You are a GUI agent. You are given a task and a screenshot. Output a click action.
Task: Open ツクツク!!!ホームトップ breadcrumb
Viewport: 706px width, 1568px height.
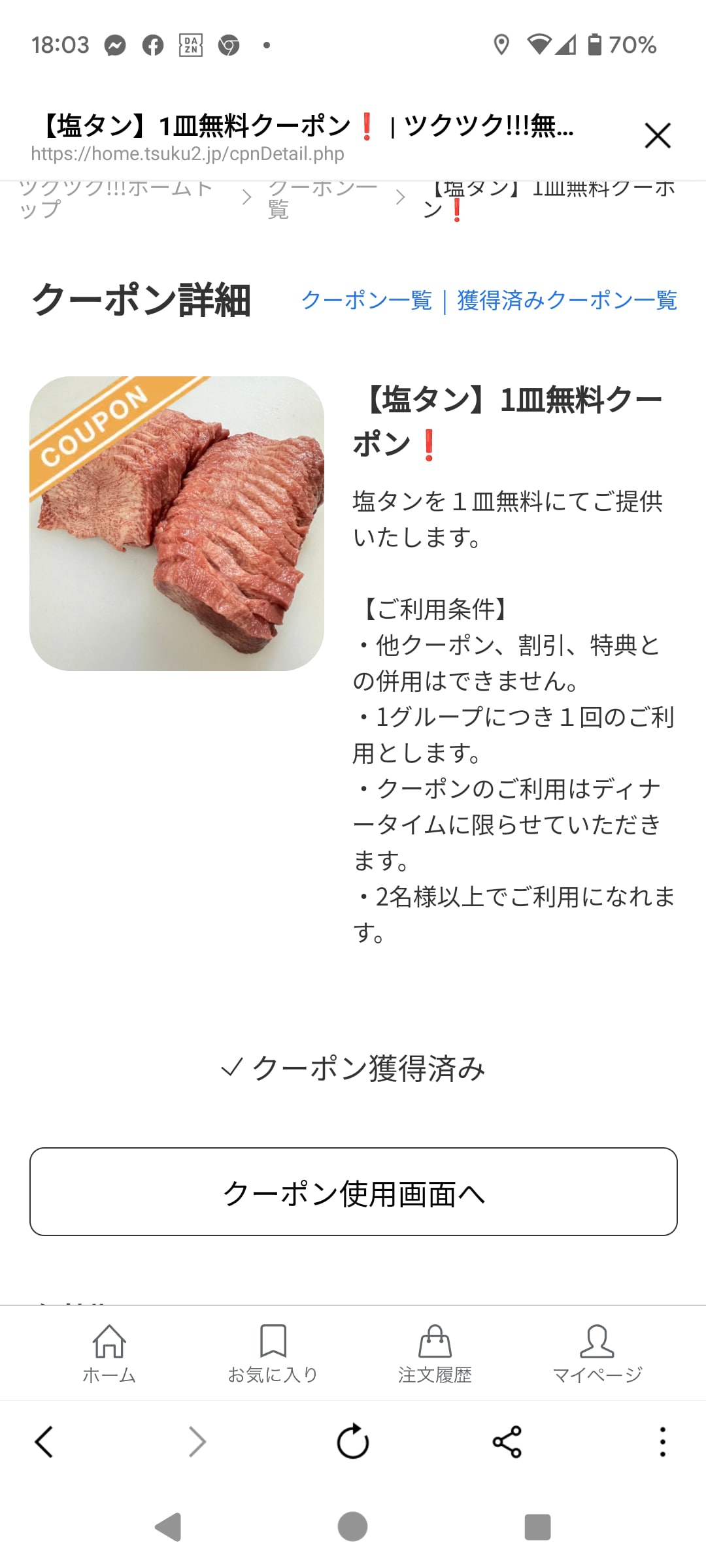[x=116, y=198]
